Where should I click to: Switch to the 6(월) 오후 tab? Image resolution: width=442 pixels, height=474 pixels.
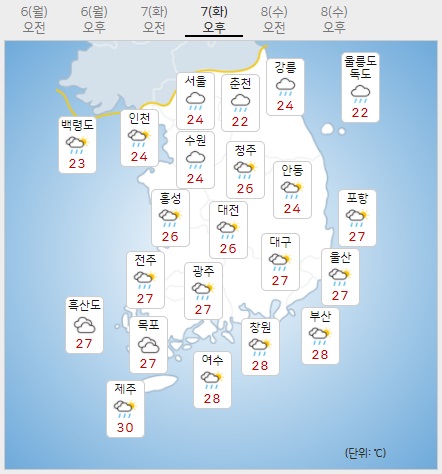[x=94, y=20]
